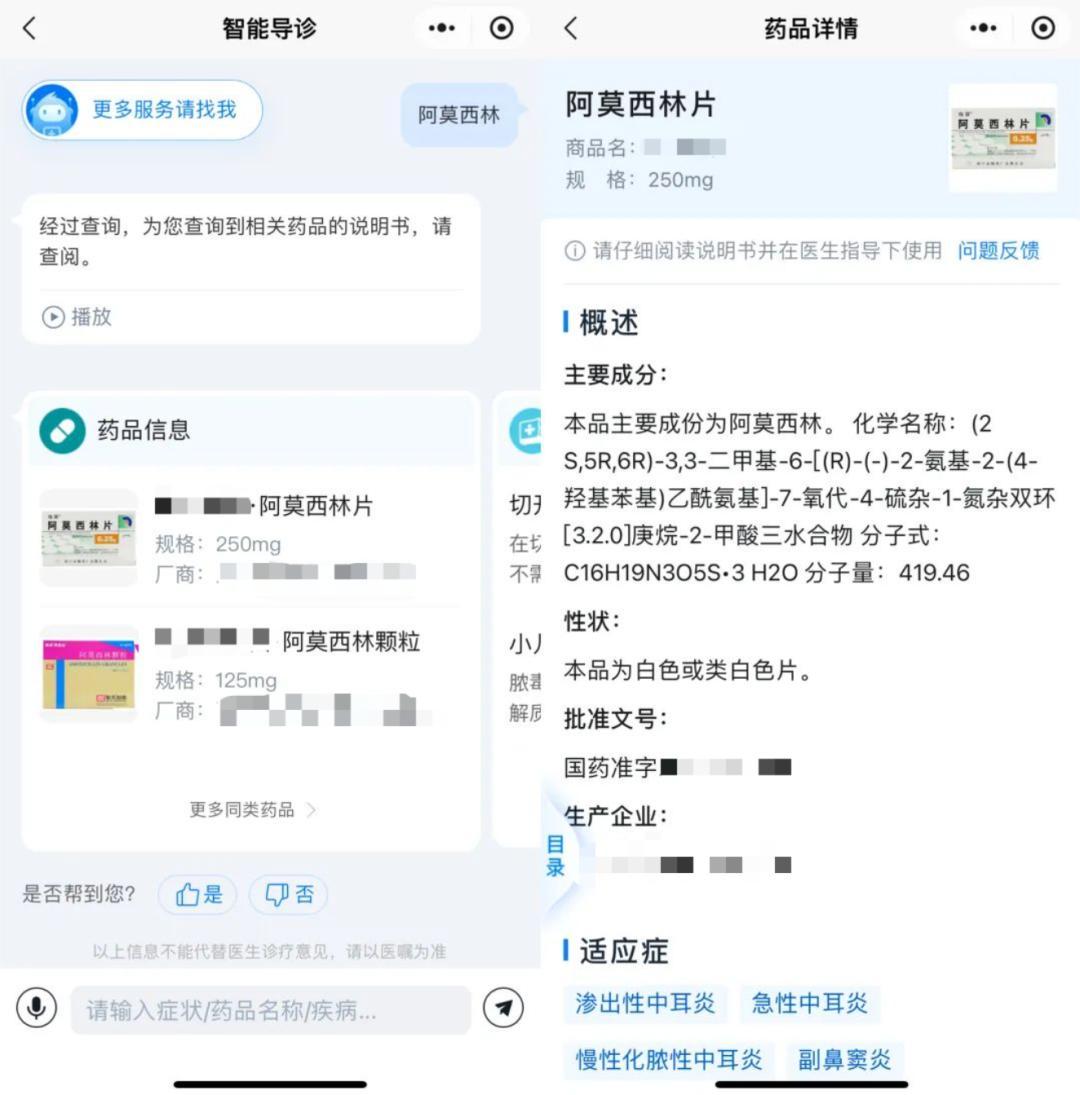Select the 急性中耳炎 indication chip
This screenshot has height=1095, width=1080.
coord(809,1003)
